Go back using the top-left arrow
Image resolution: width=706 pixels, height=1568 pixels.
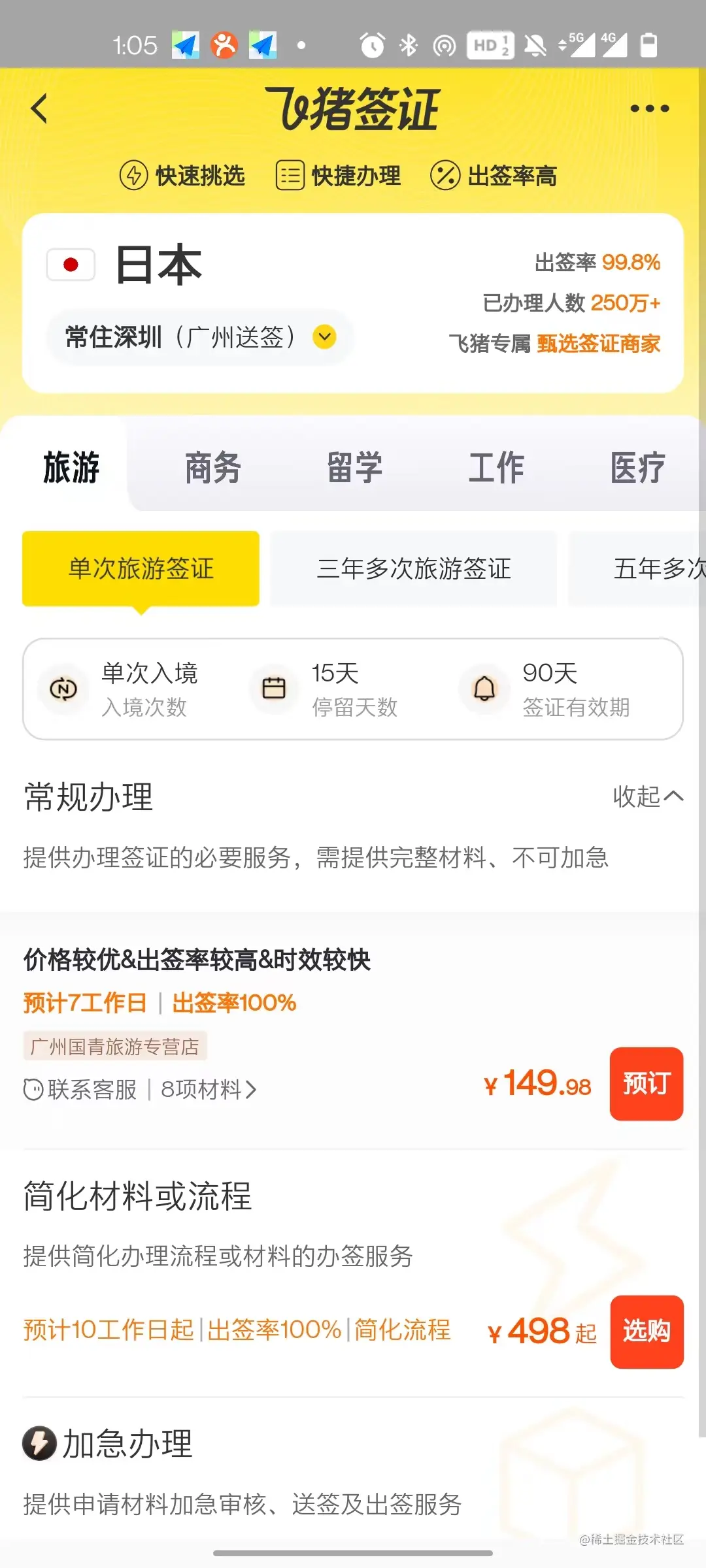click(40, 108)
